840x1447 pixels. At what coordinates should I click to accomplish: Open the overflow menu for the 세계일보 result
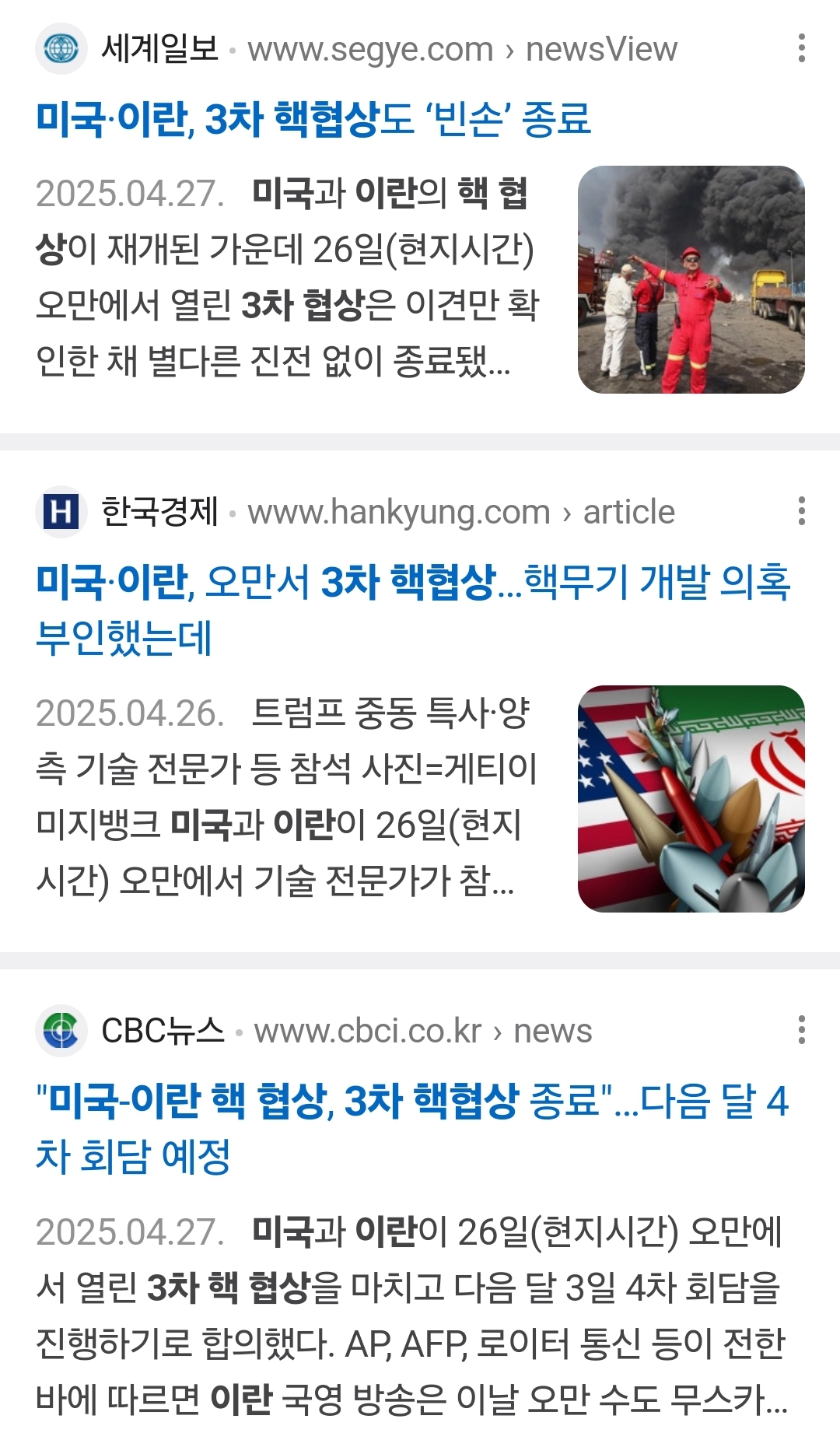(801, 48)
